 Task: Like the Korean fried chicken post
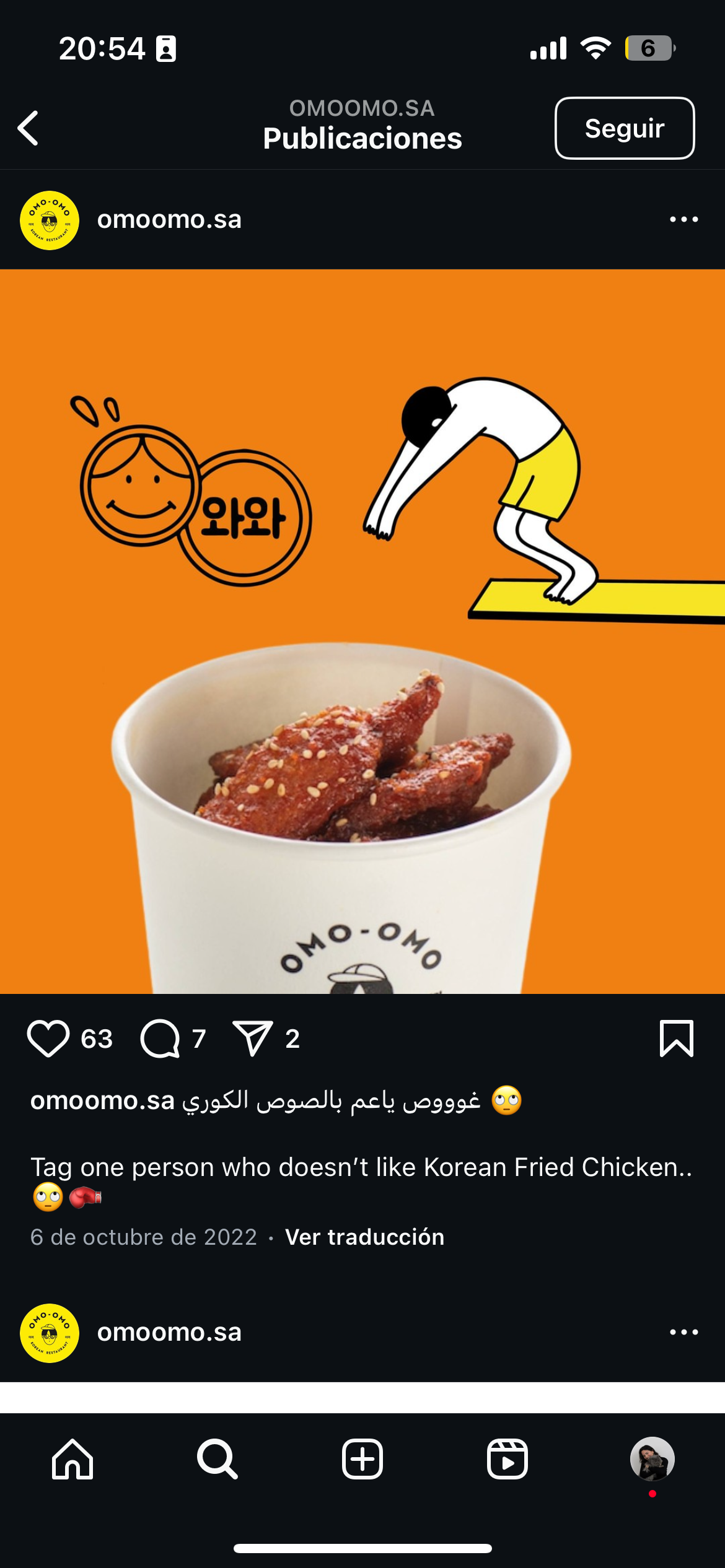pos(48,1039)
